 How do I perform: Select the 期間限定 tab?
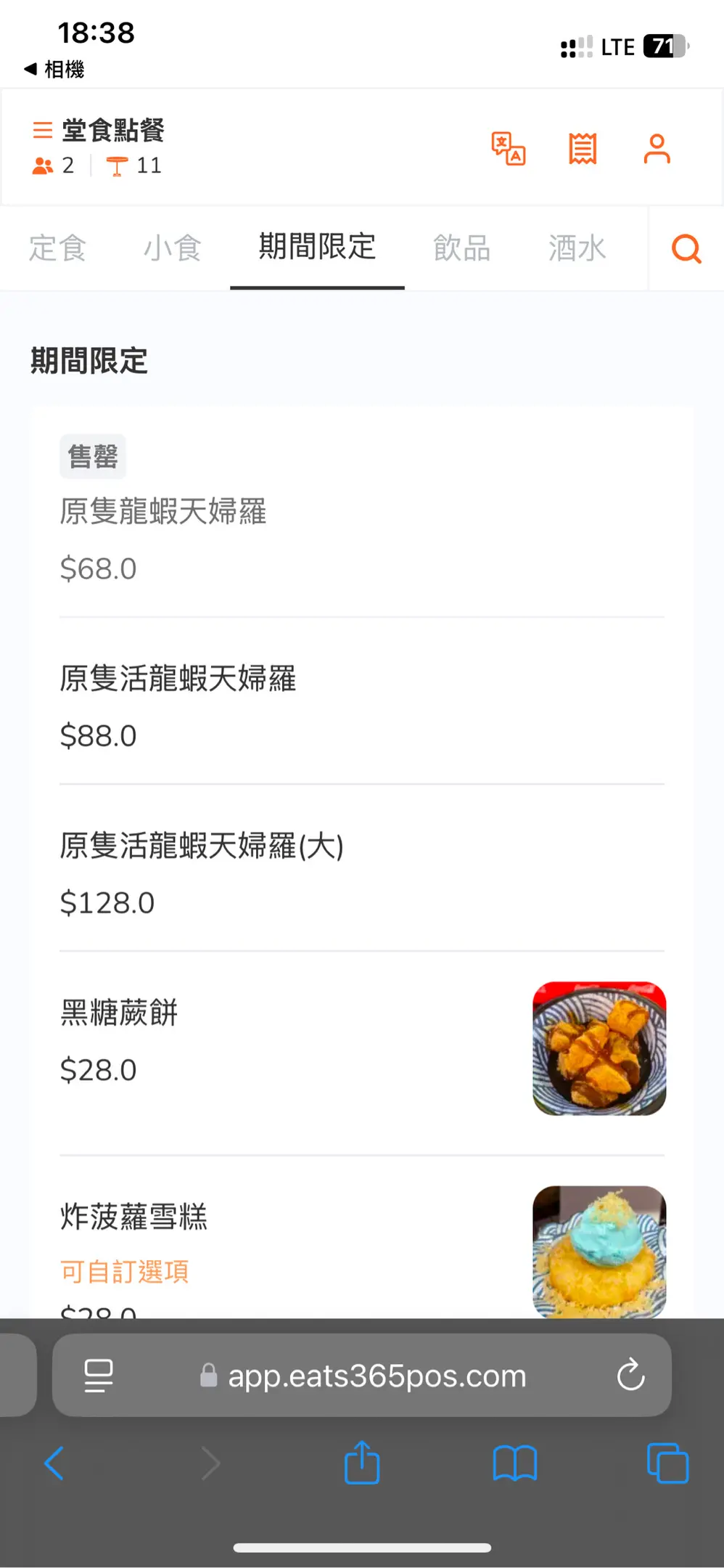pyautogui.click(x=317, y=248)
